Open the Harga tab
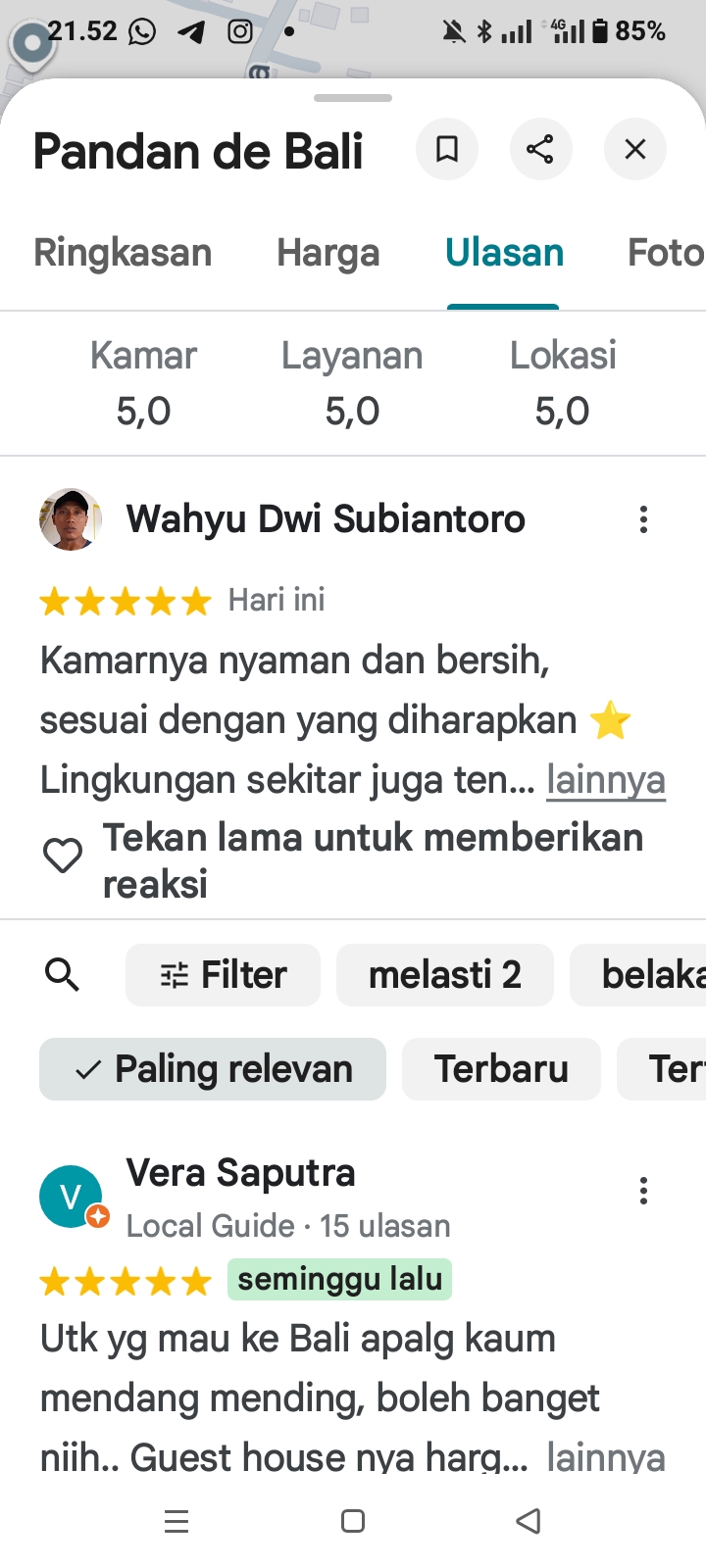Screen dimensions: 706x1568 (x=328, y=253)
